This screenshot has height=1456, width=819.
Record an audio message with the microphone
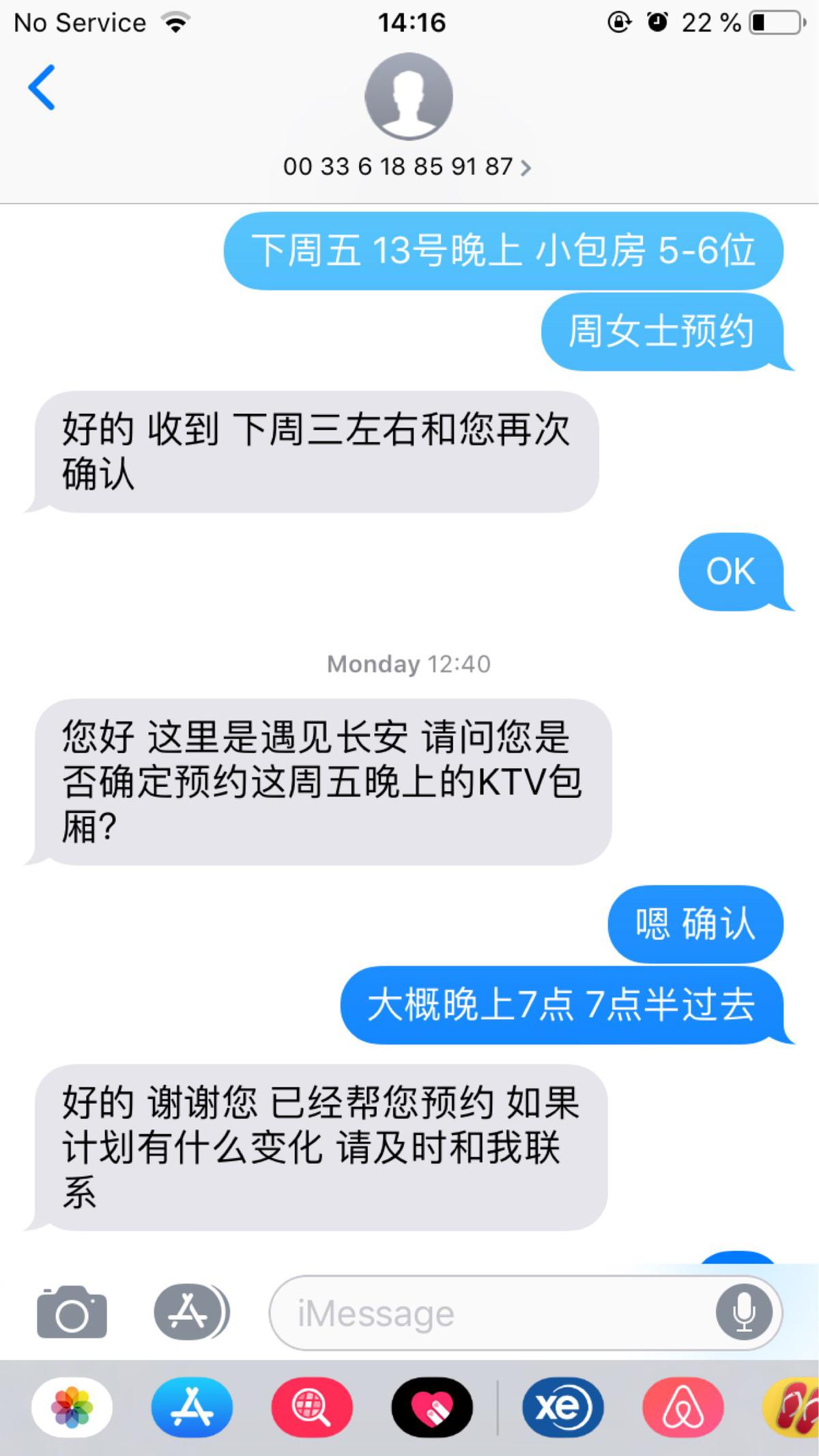744,1312
